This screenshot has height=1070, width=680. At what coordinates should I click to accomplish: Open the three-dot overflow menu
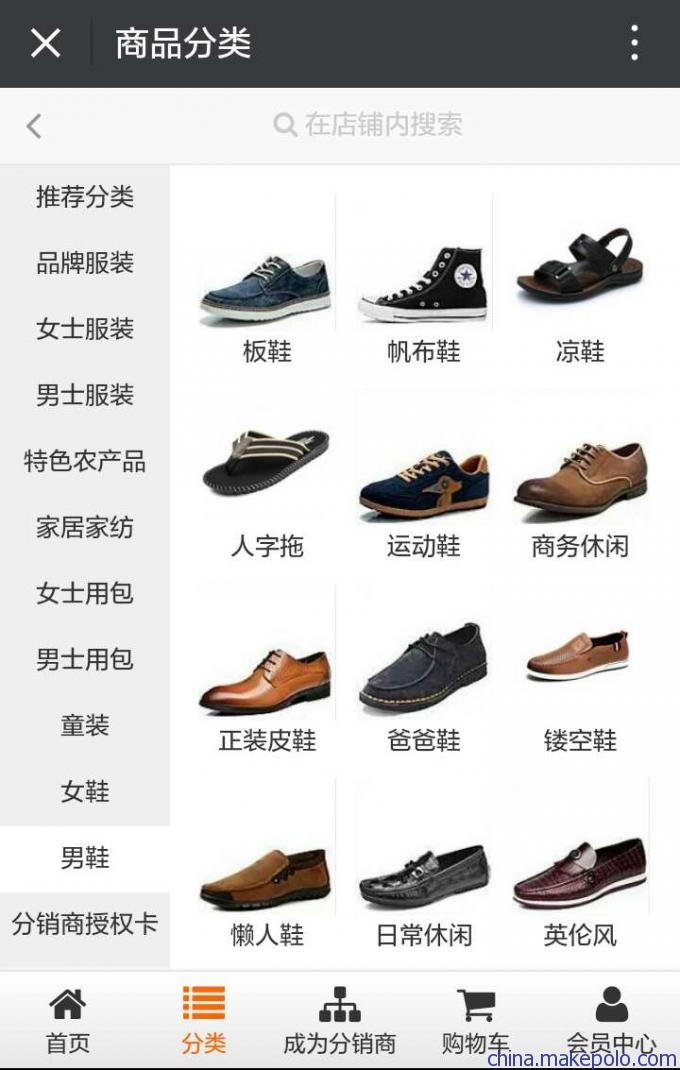click(634, 43)
